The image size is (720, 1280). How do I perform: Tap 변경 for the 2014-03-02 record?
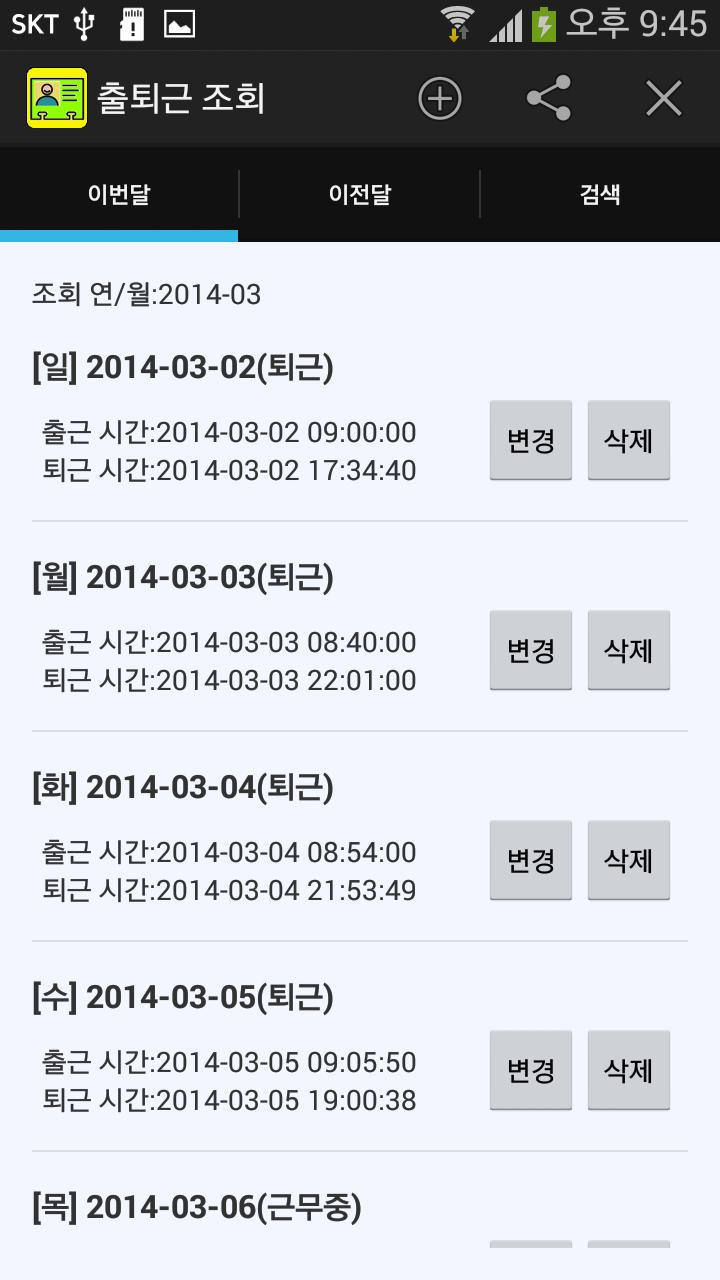pyautogui.click(x=530, y=440)
